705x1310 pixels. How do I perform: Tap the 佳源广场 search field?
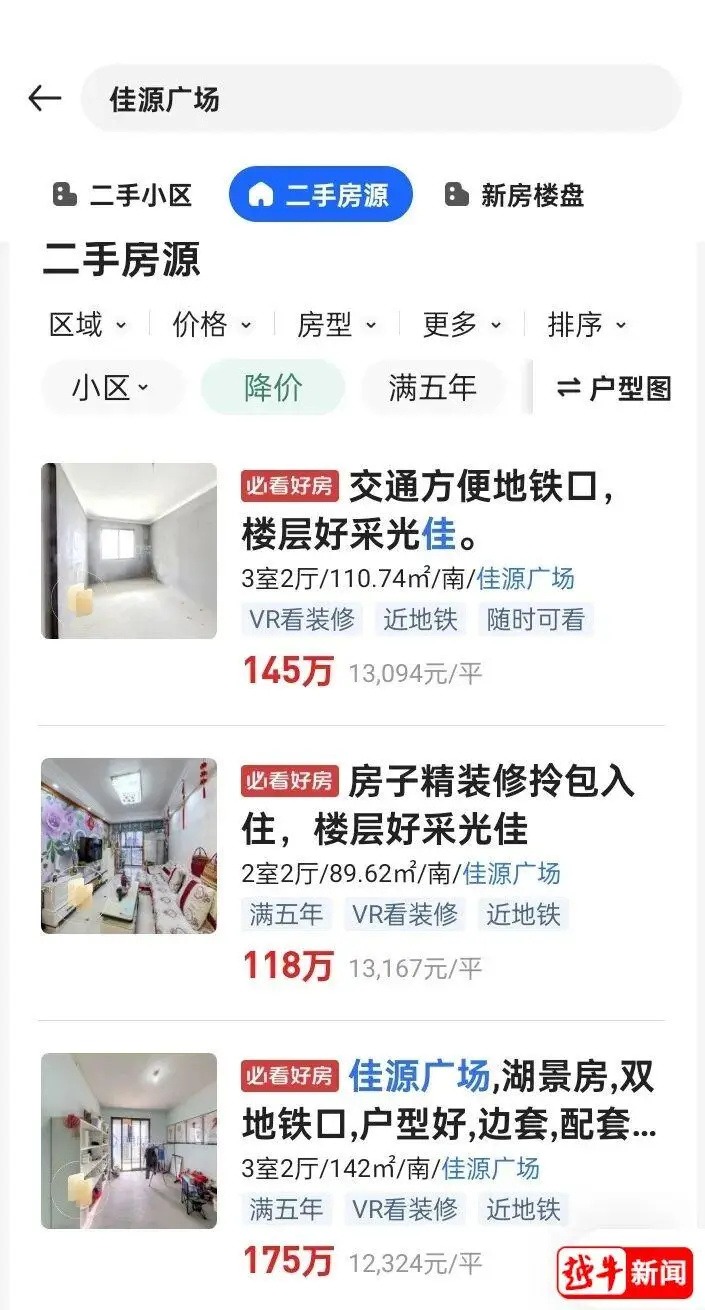(x=380, y=99)
